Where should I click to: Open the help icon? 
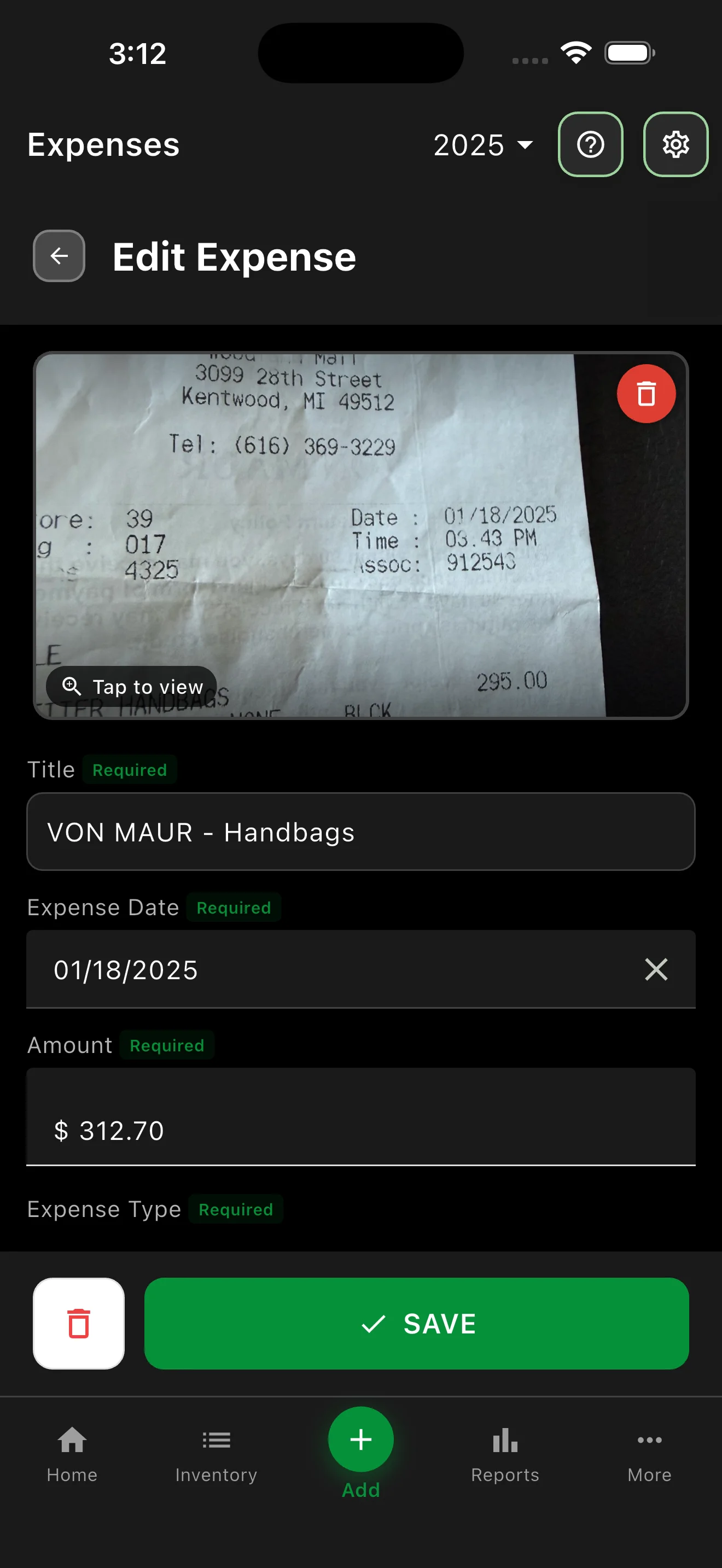click(x=591, y=144)
